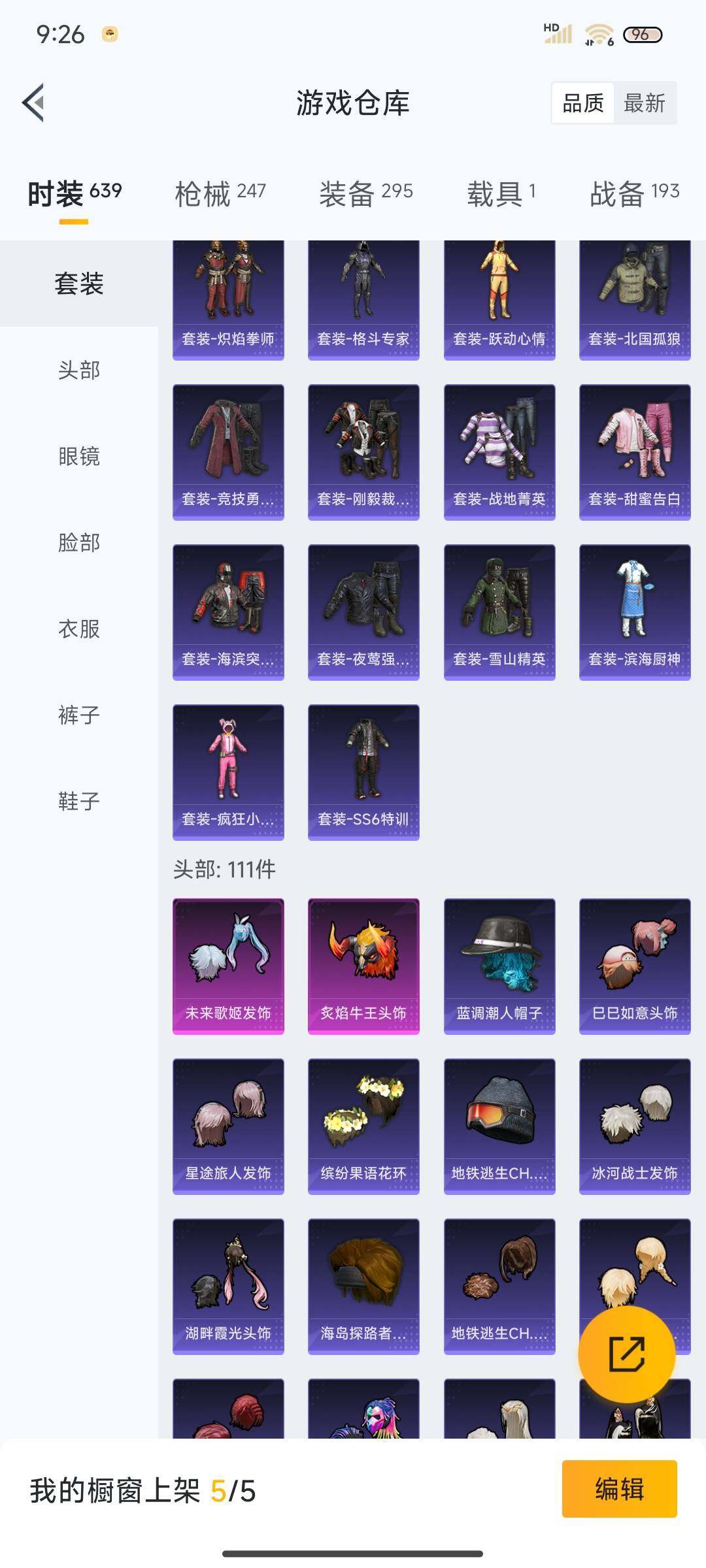Jump to the 脸部 category
This screenshot has height=1568, width=706.
pos(79,542)
